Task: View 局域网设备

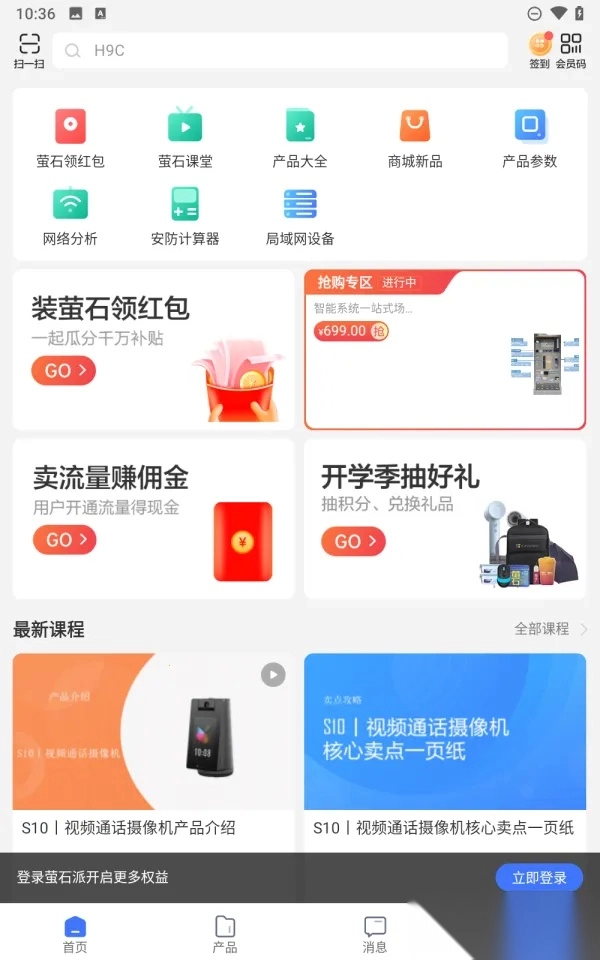Action: pos(300,215)
